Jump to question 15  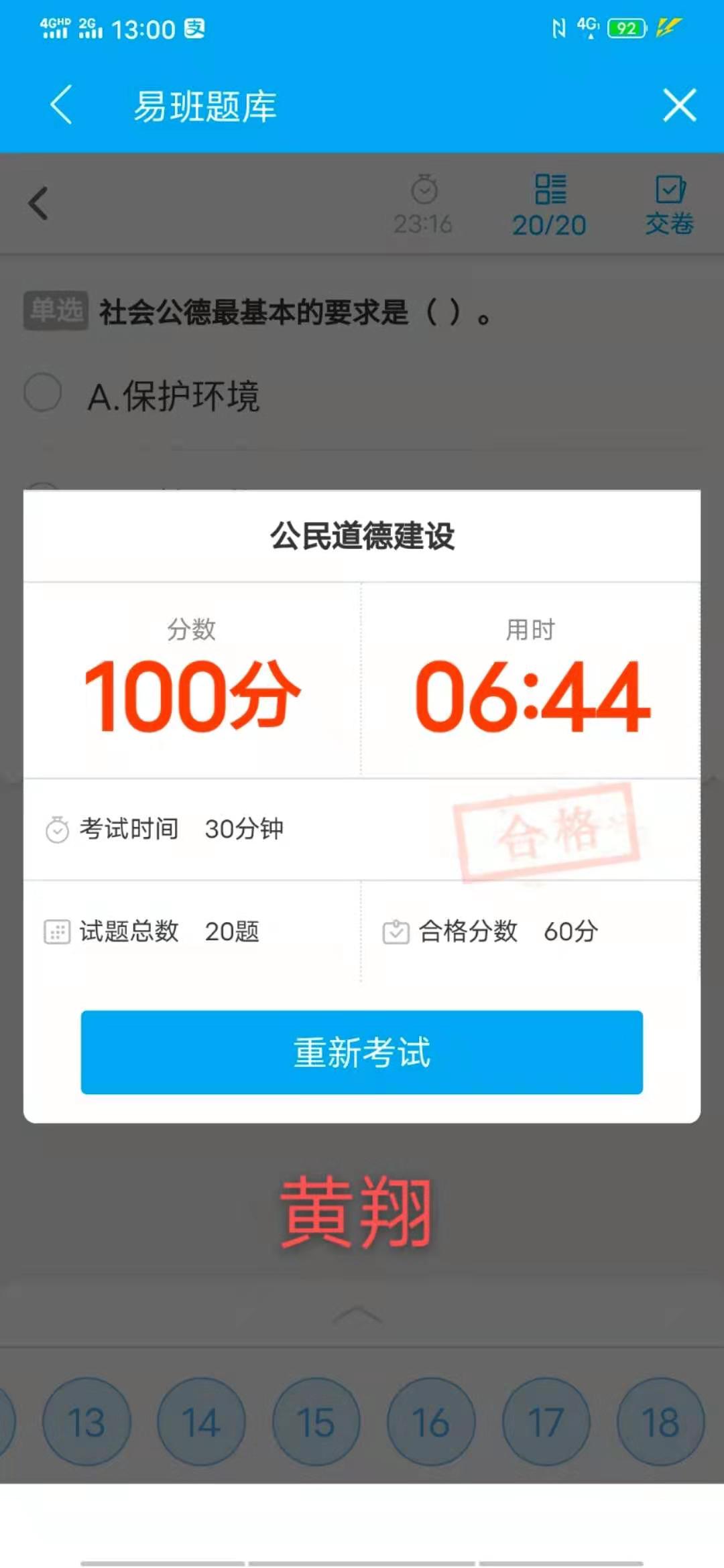tap(316, 1421)
